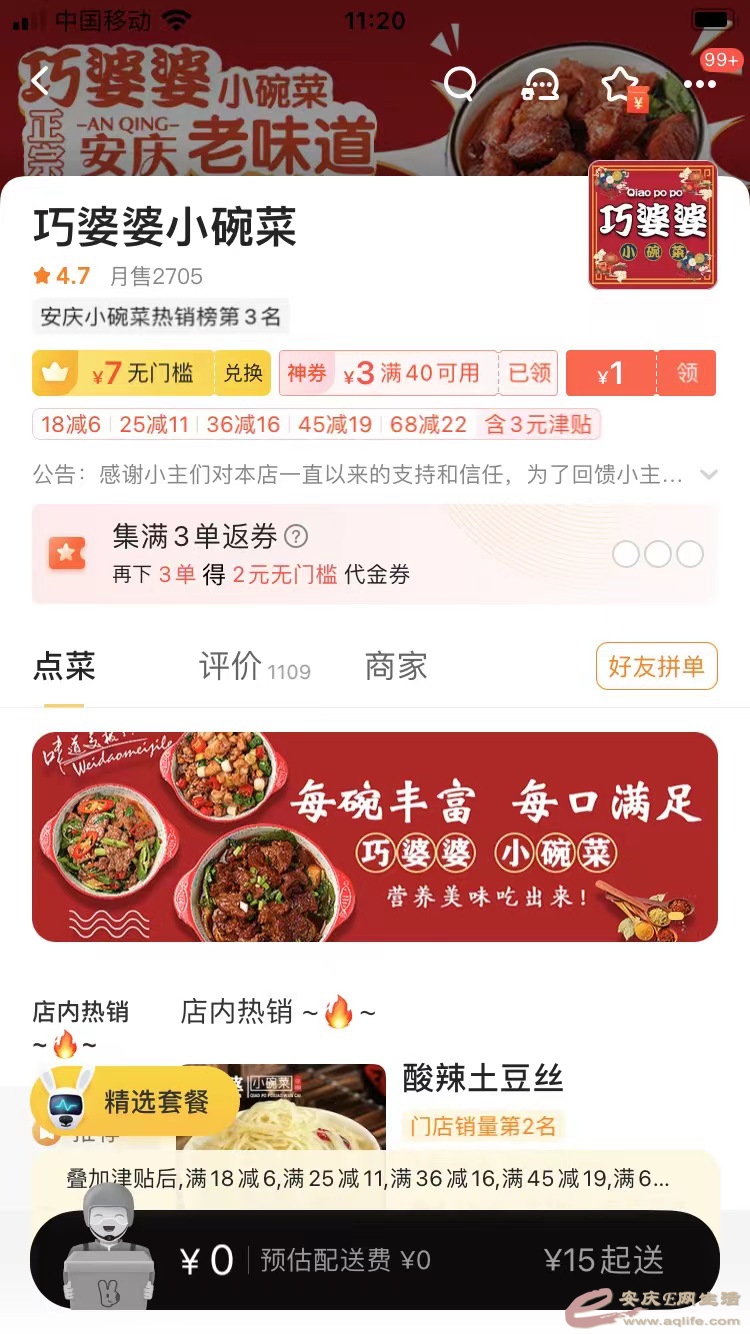Viewport: 750px width, 1334px height.
Task: Open the 精选套餐 floating button
Action: (135, 1102)
